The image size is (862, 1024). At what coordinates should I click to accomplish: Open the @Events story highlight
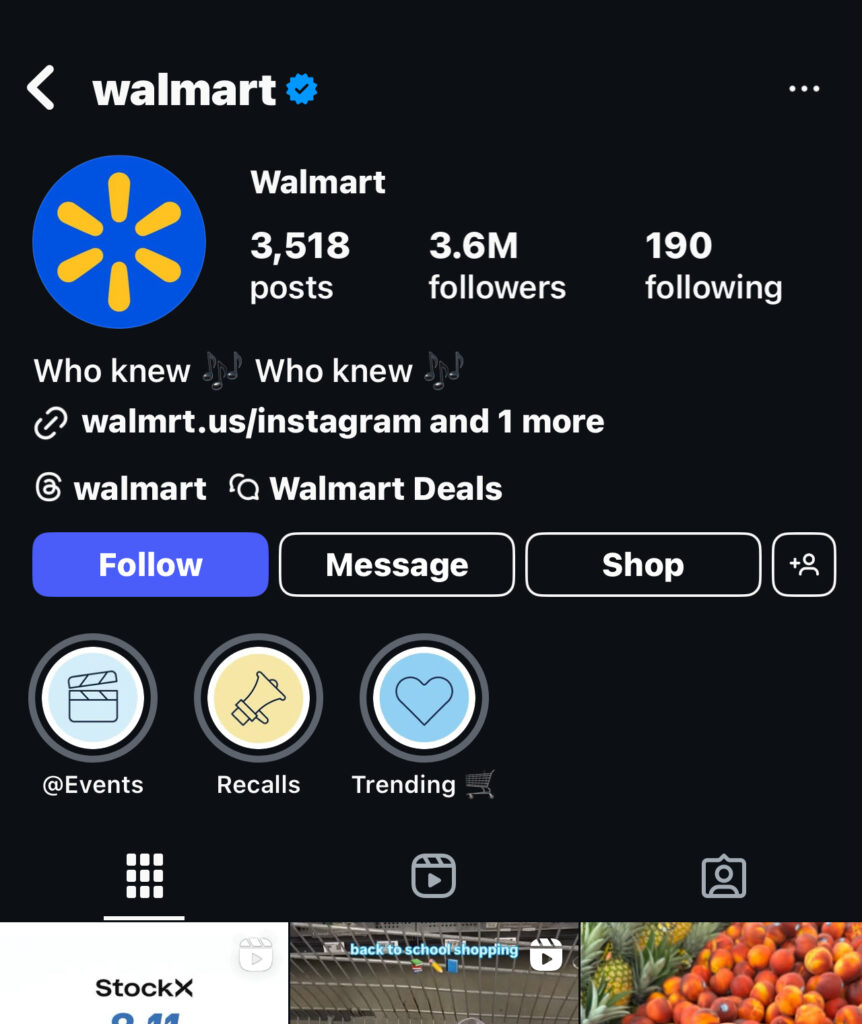tap(93, 698)
